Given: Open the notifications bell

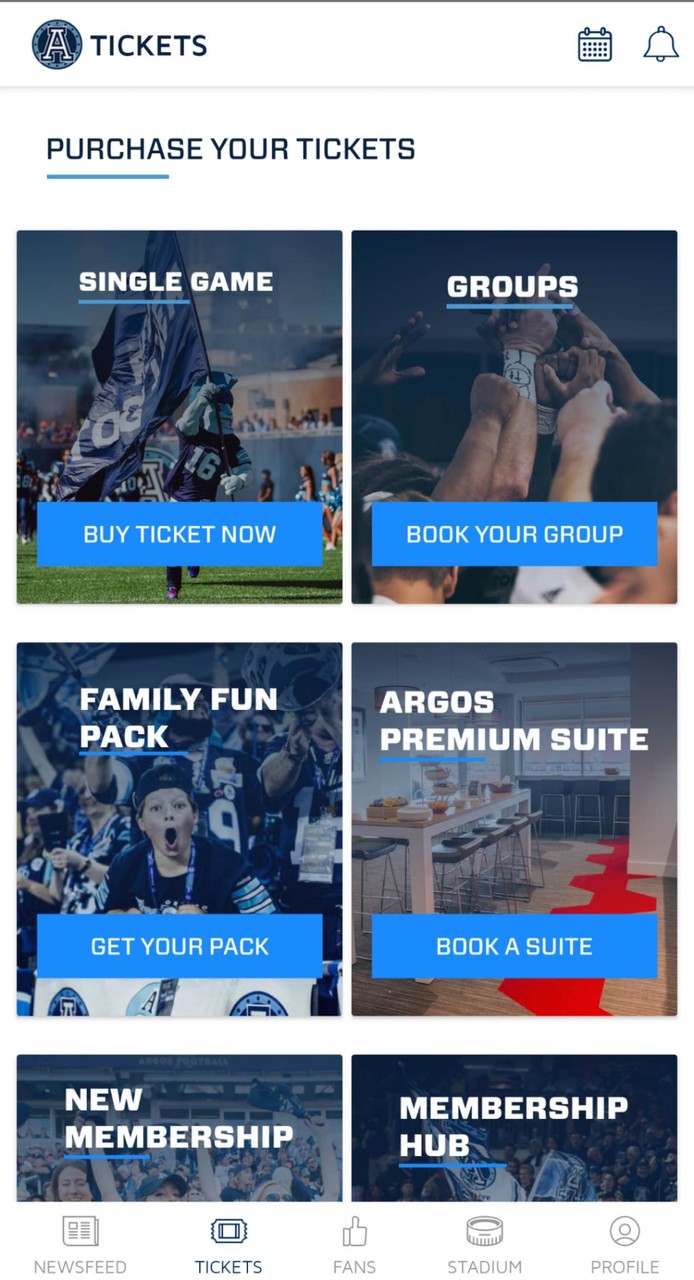Looking at the screenshot, I should [x=660, y=45].
